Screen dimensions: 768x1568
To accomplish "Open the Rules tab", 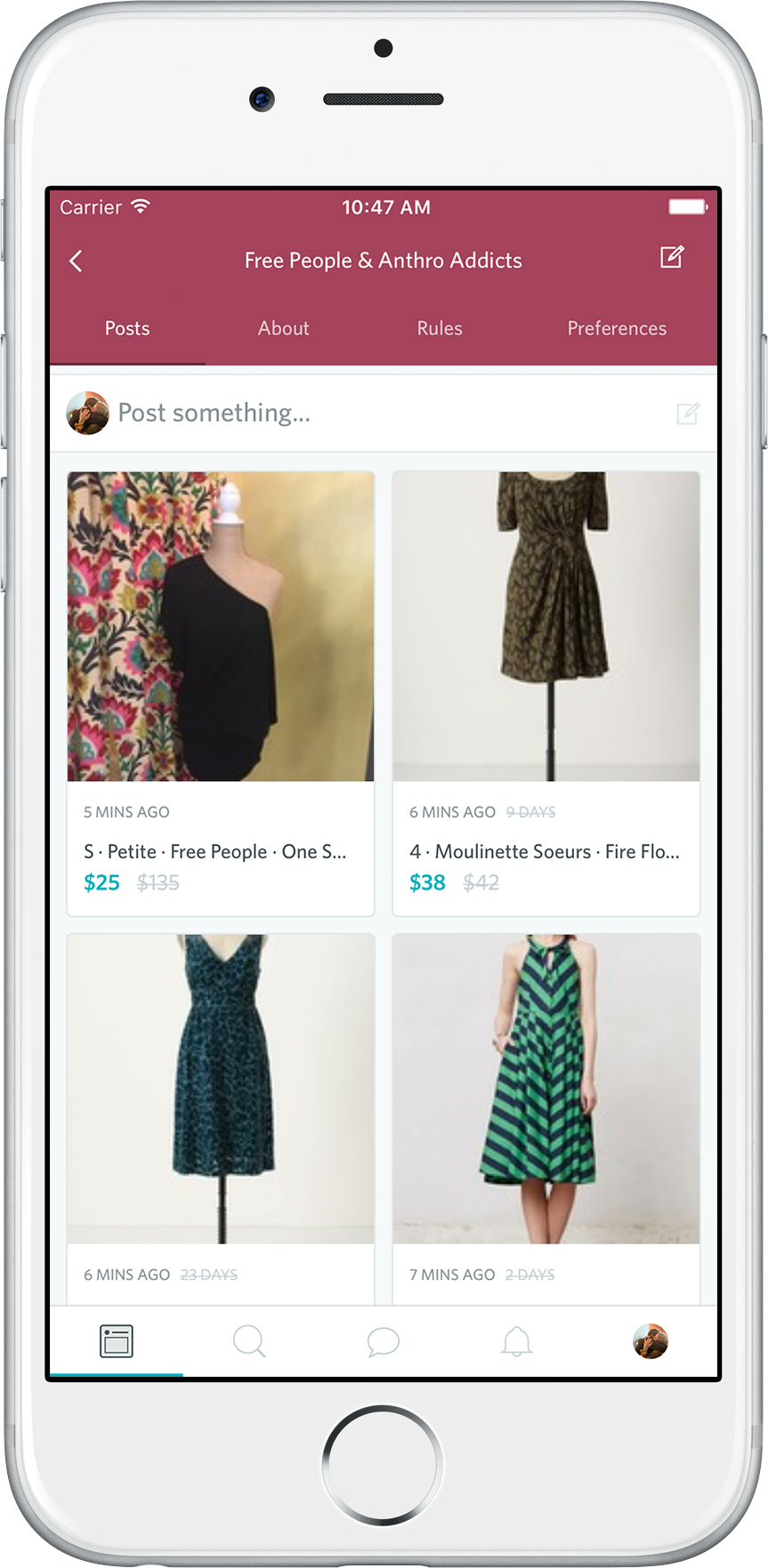I will point(440,328).
